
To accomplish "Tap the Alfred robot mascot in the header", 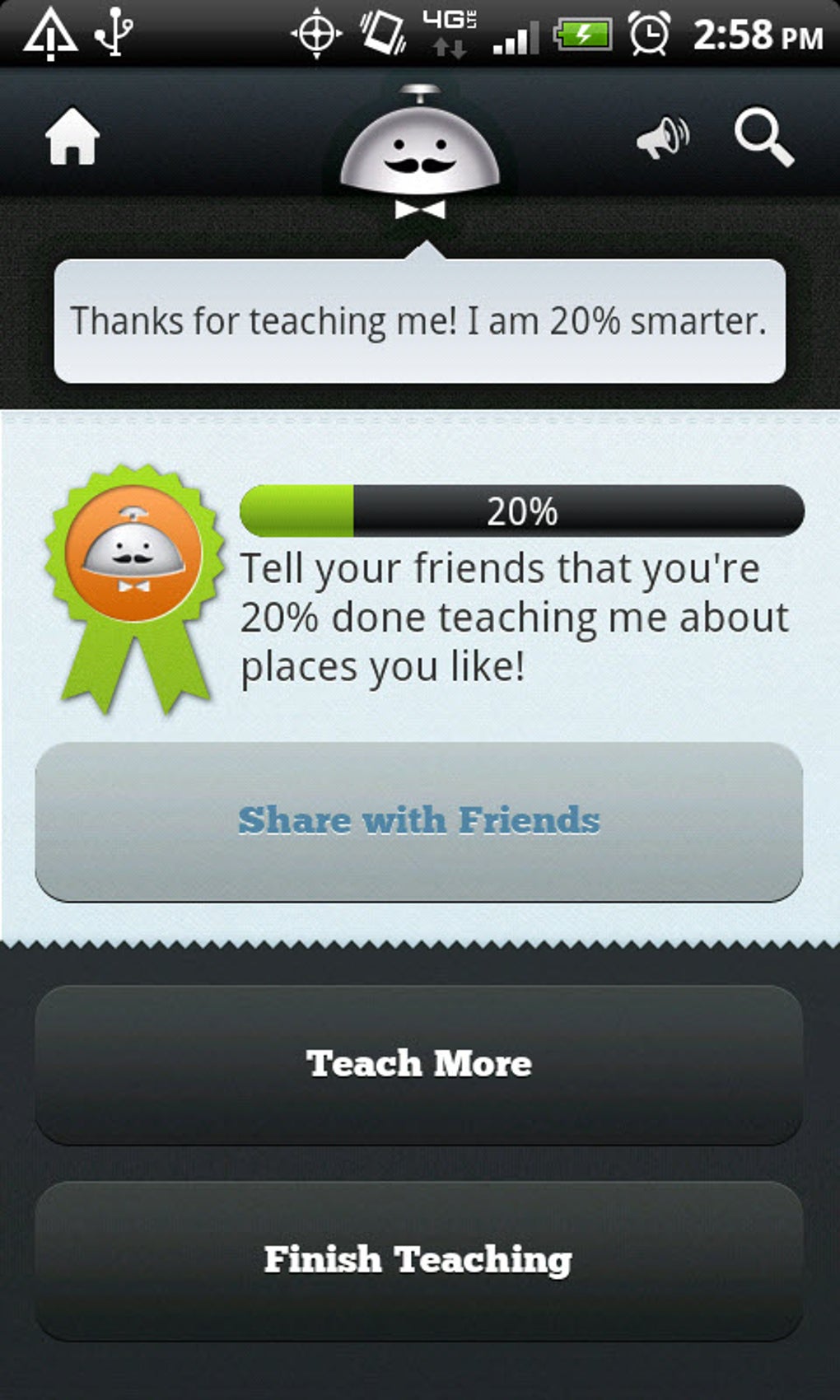I will (x=420, y=152).
